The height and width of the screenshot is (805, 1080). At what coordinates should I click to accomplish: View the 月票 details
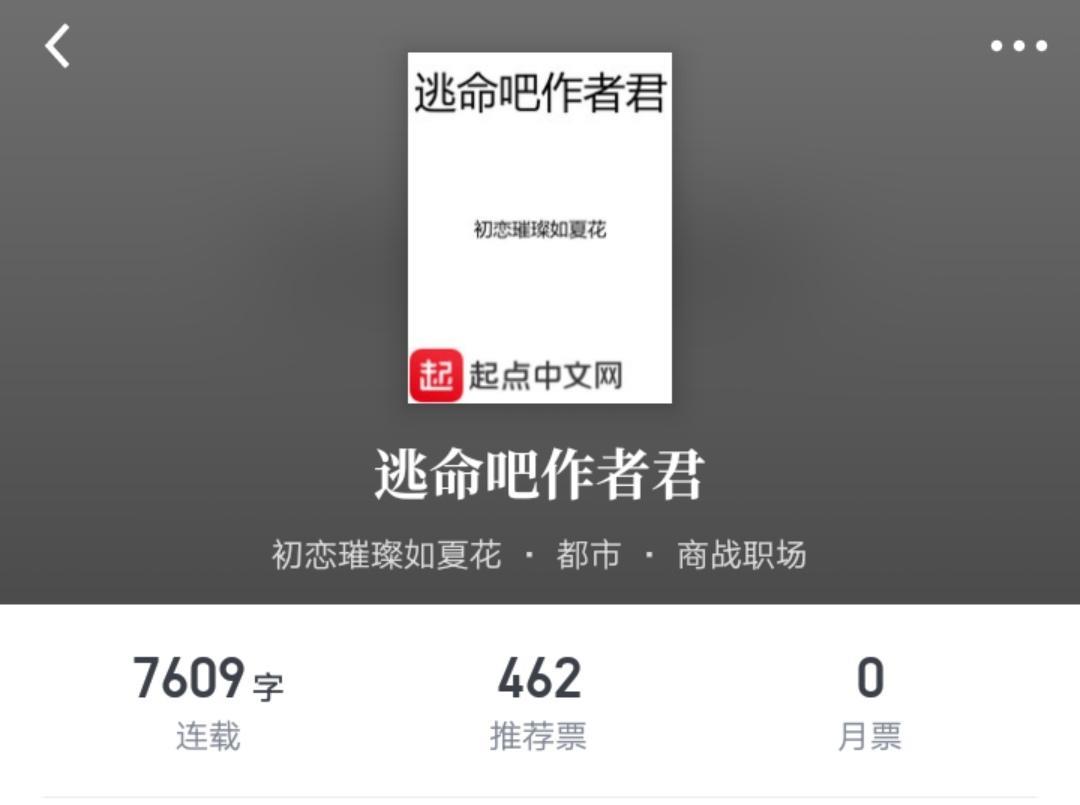[x=869, y=700]
